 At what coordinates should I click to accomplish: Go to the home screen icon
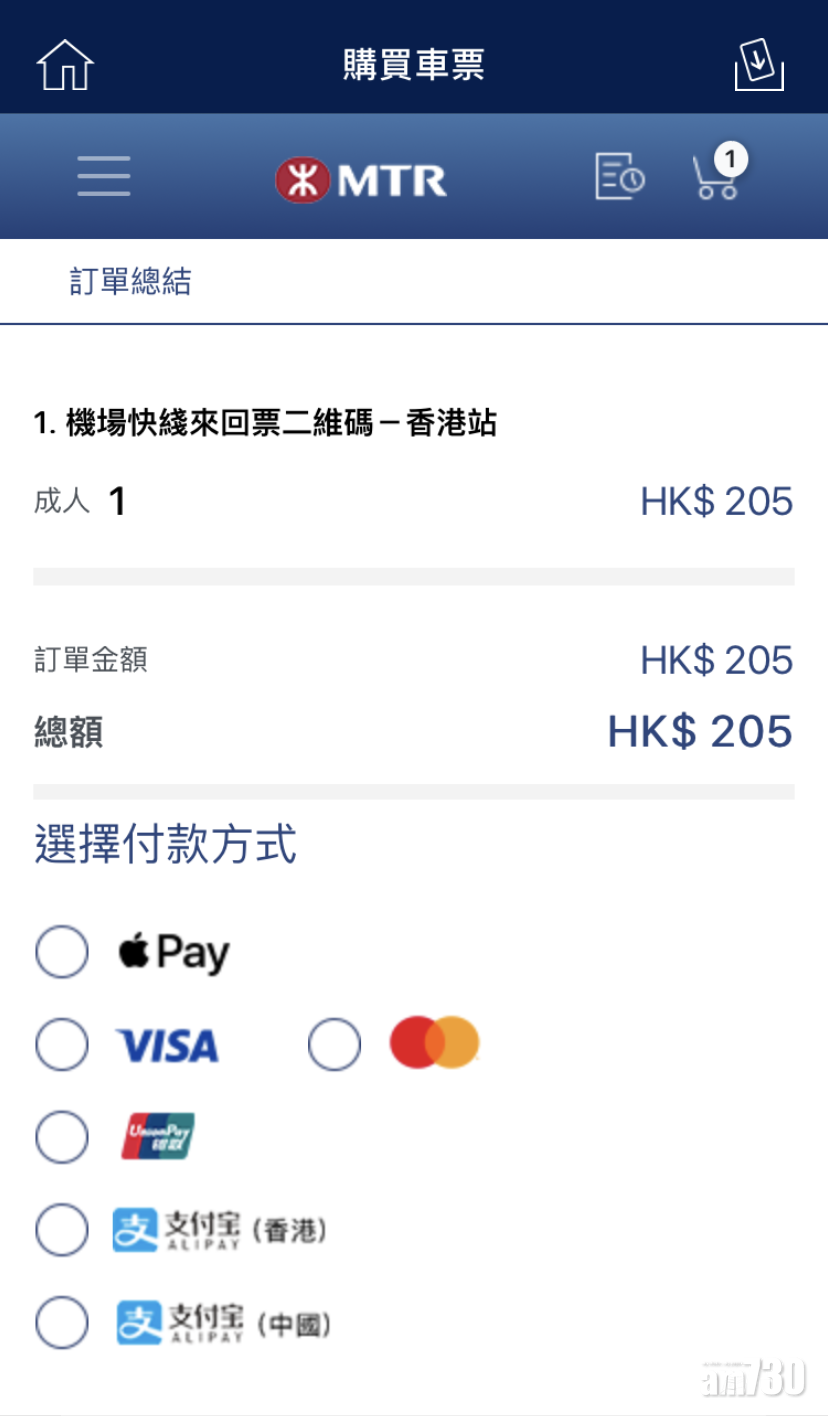(65, 65)
